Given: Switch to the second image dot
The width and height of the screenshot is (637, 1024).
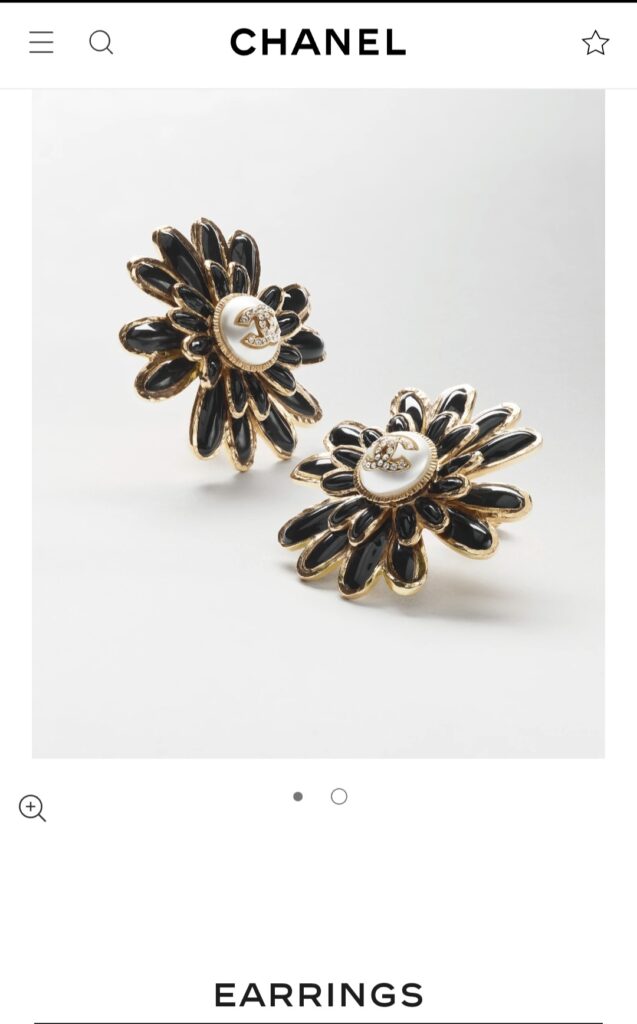Looking at the screenshot, I should 339,796.
